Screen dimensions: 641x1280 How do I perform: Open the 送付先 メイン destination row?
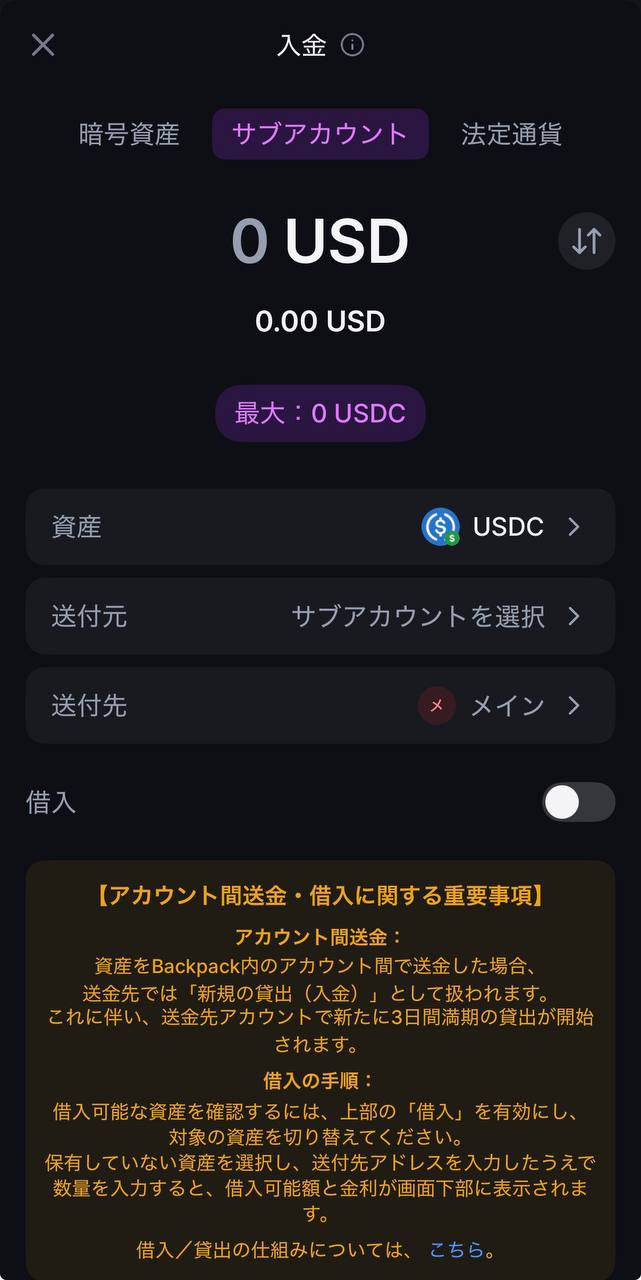[320, 706]
